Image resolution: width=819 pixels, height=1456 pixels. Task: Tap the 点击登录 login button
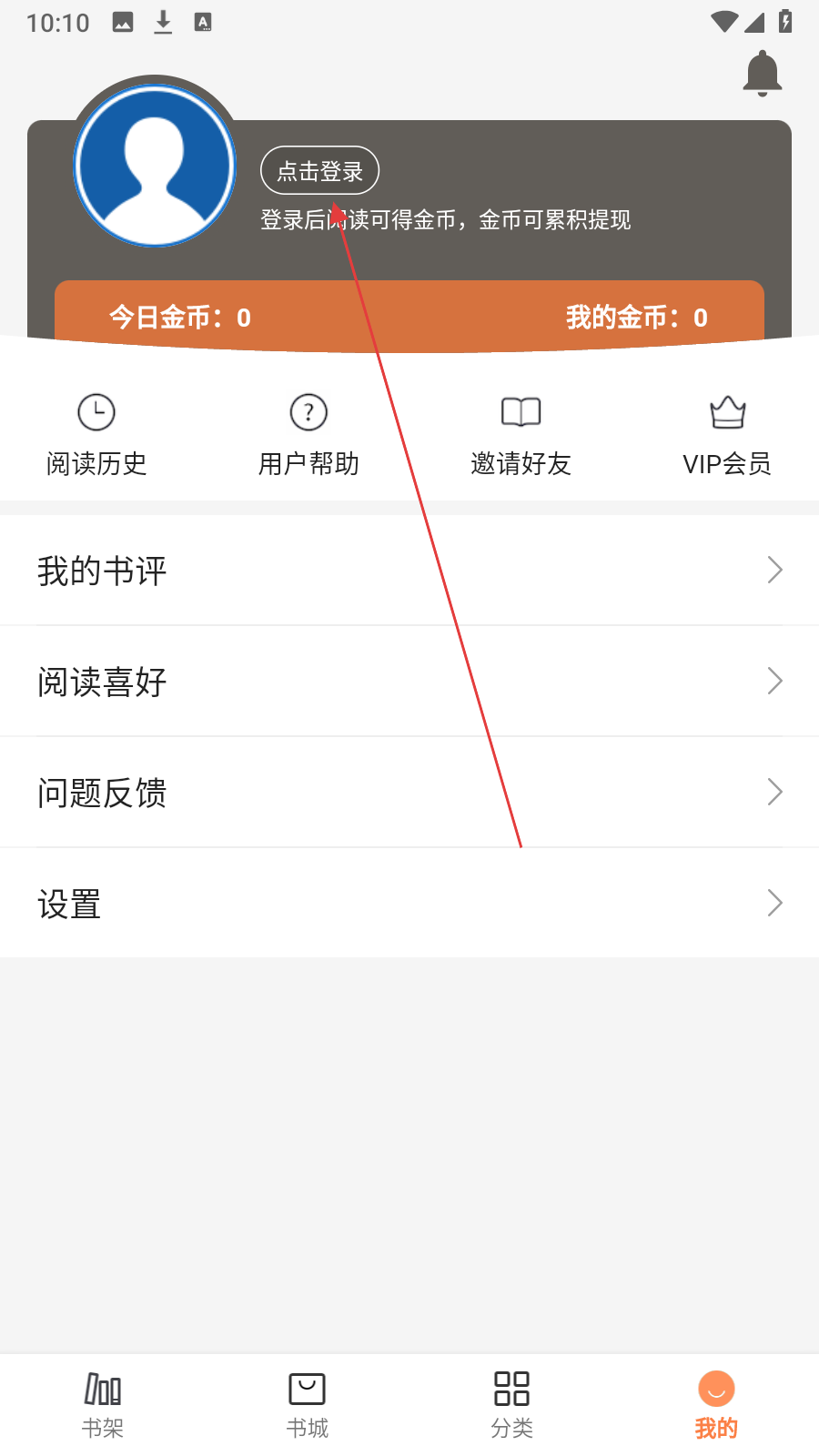[x=319, y=170]
